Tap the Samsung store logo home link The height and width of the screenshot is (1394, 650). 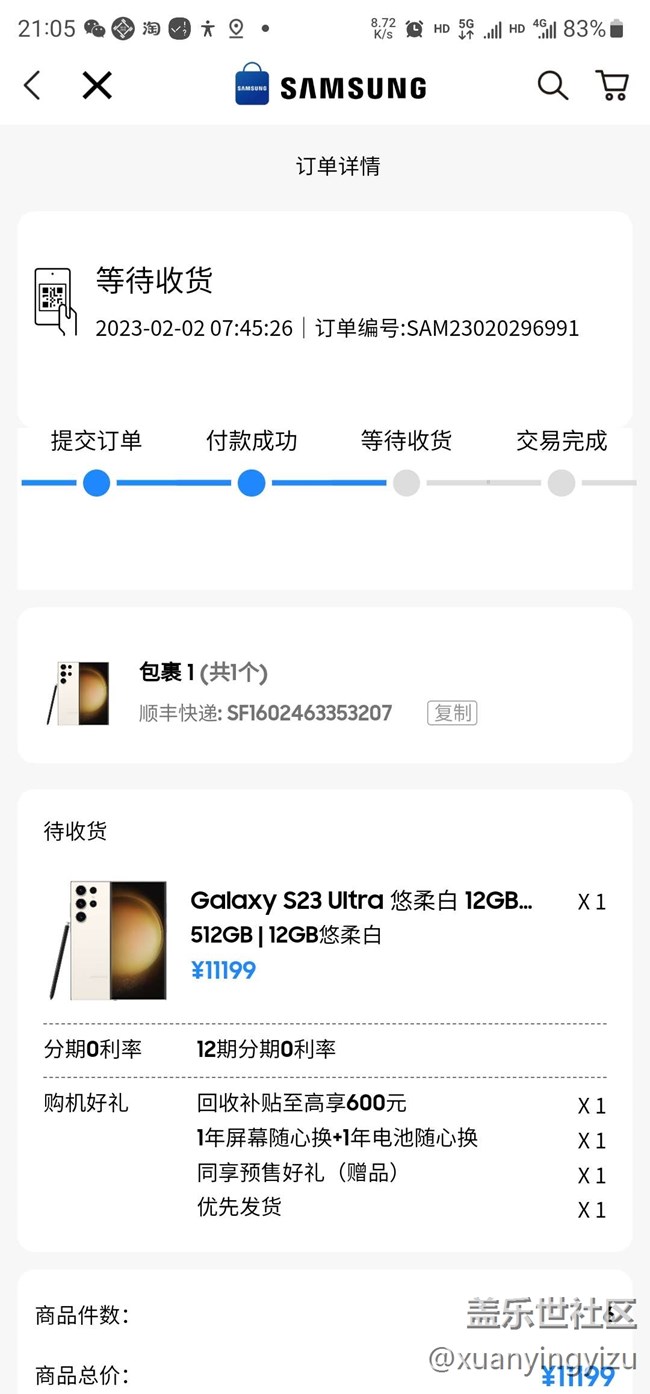pos(331,87)
